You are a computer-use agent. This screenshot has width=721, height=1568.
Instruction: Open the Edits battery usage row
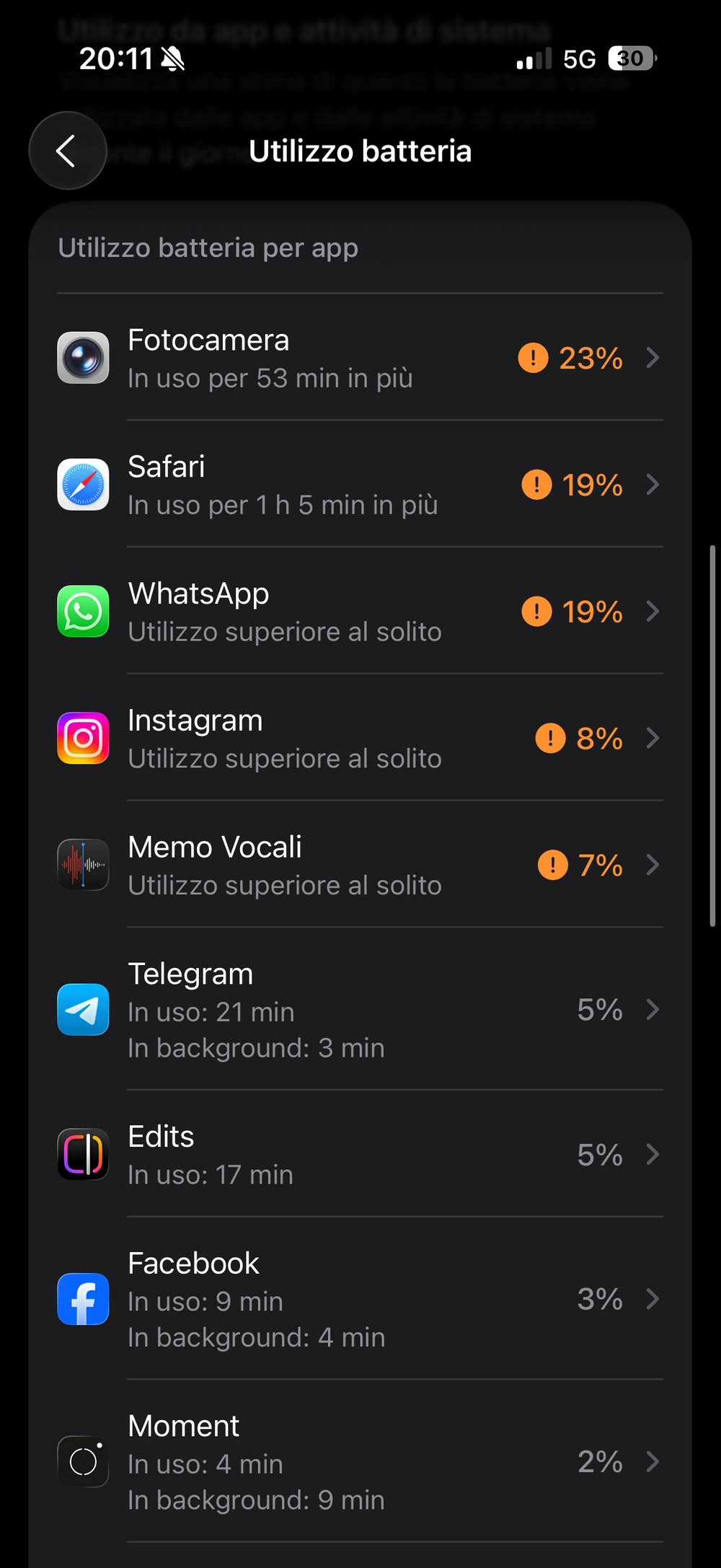(x=359, y=1155)
